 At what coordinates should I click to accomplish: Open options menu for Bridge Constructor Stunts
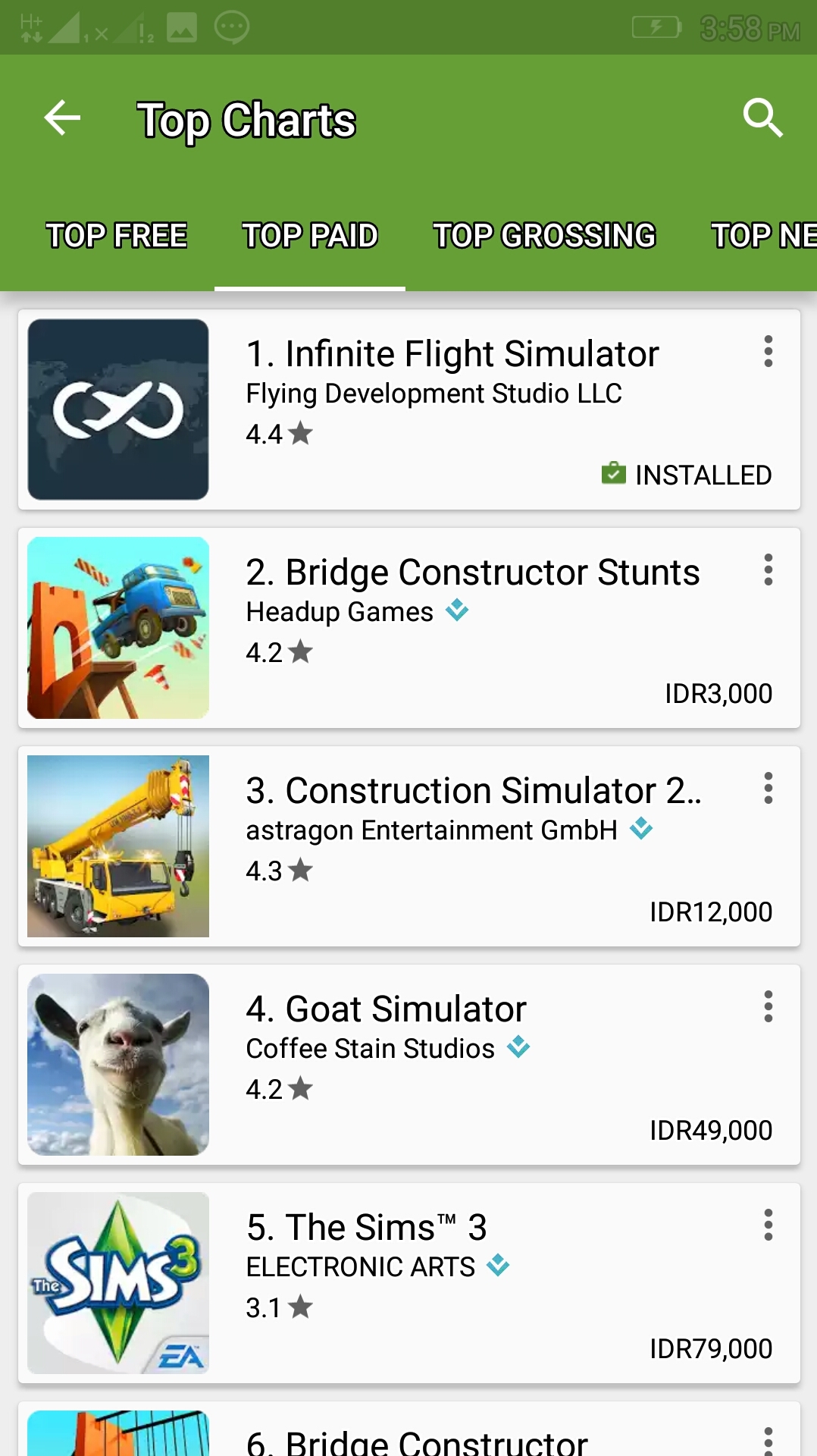(x=768, y=570)
